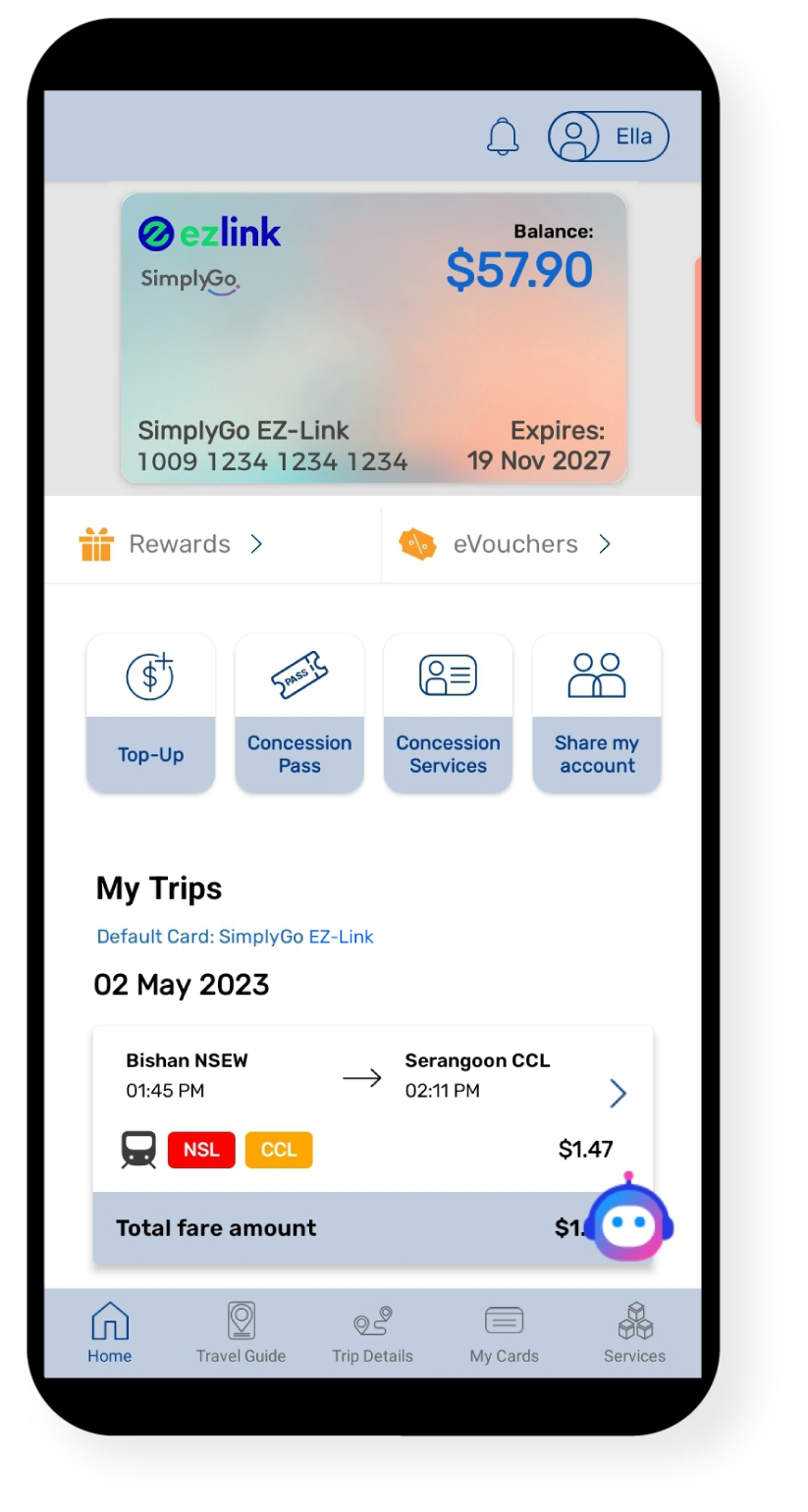Switch to the Trip Details tab
This screenshot has height=1512, width=808.
tap(372, 1333)
